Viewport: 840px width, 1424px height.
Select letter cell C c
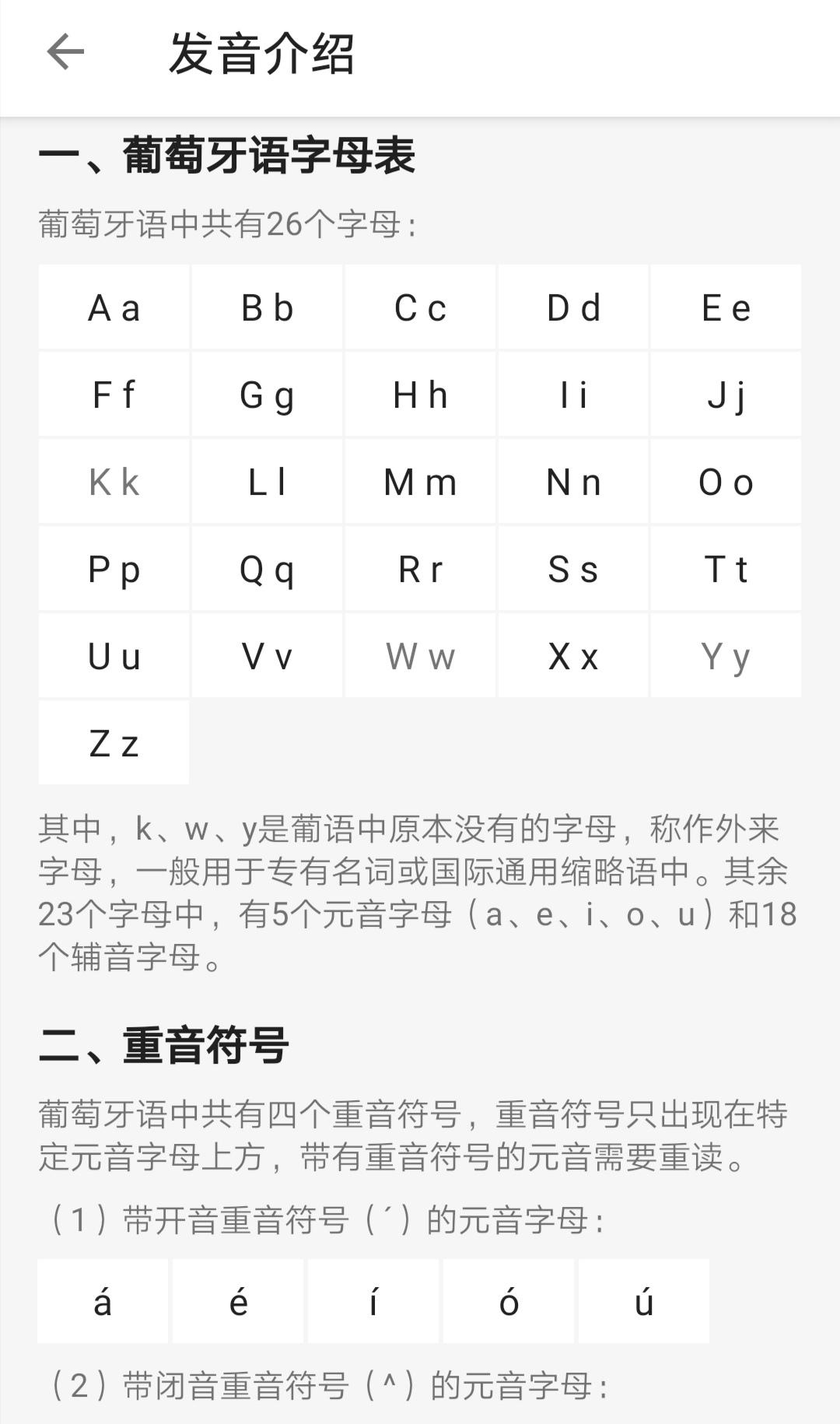pyautogui.click(x=420, y=307)
